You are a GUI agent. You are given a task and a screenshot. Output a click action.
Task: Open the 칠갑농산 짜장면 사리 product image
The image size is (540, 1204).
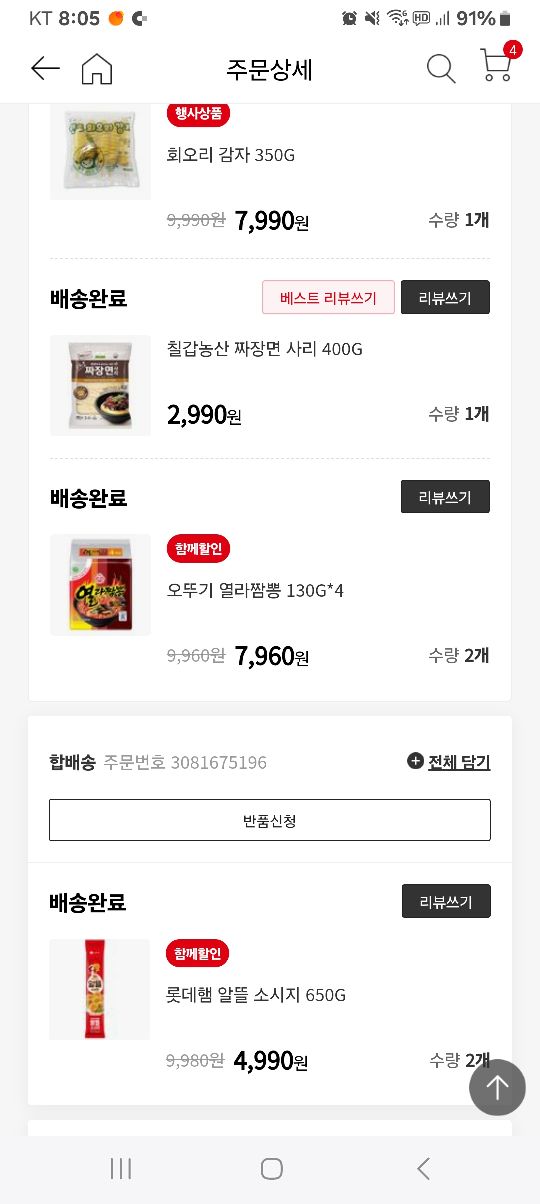100,385
